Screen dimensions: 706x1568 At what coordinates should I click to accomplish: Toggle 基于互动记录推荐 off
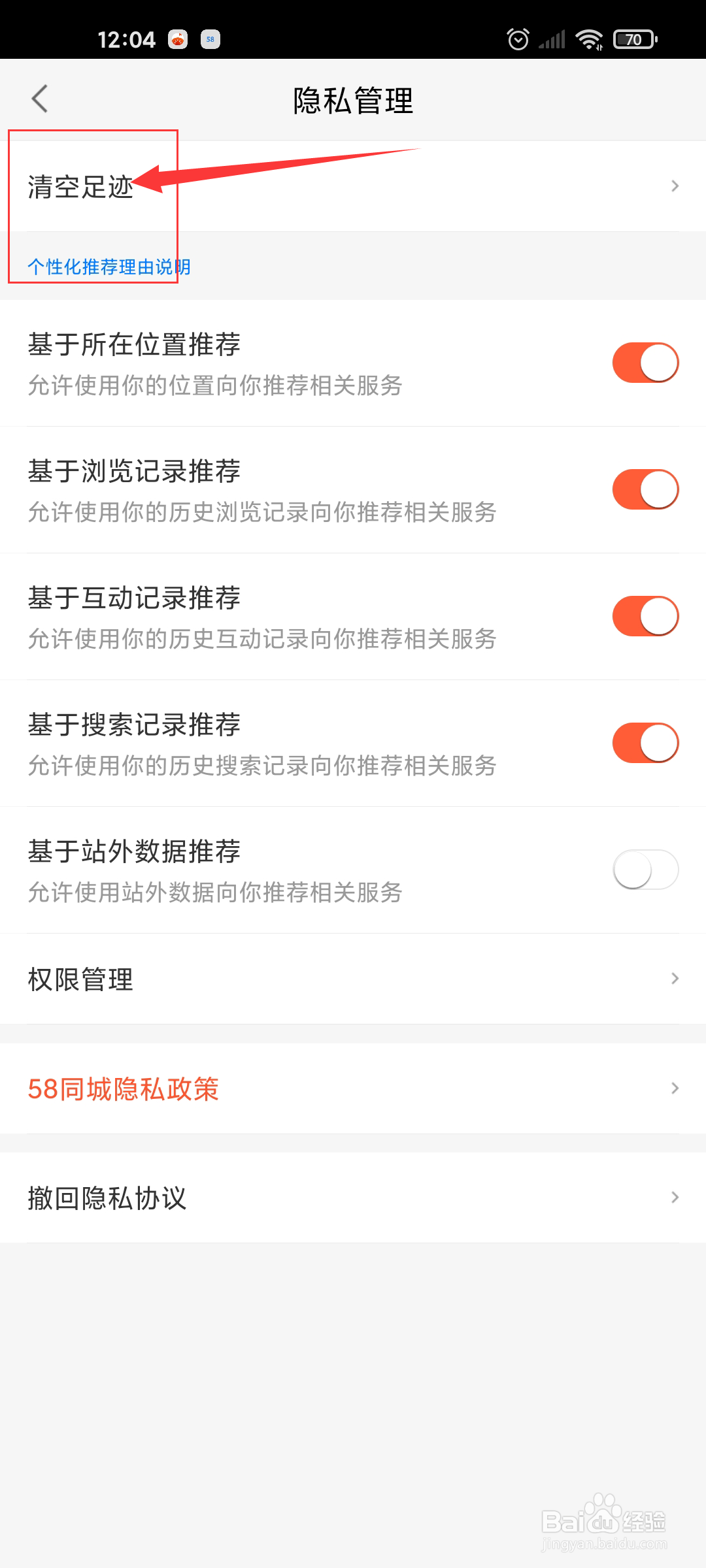pyautogui.click(x=645, y=616)
